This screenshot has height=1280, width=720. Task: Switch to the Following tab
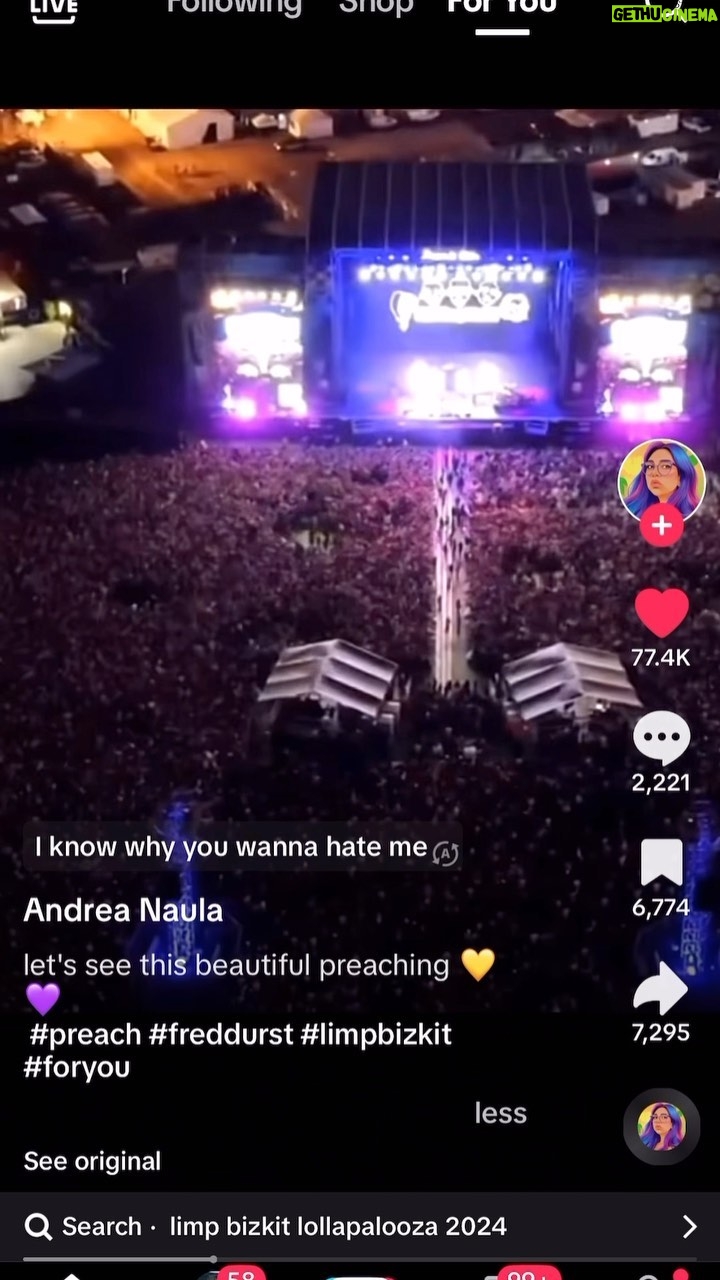234,8
